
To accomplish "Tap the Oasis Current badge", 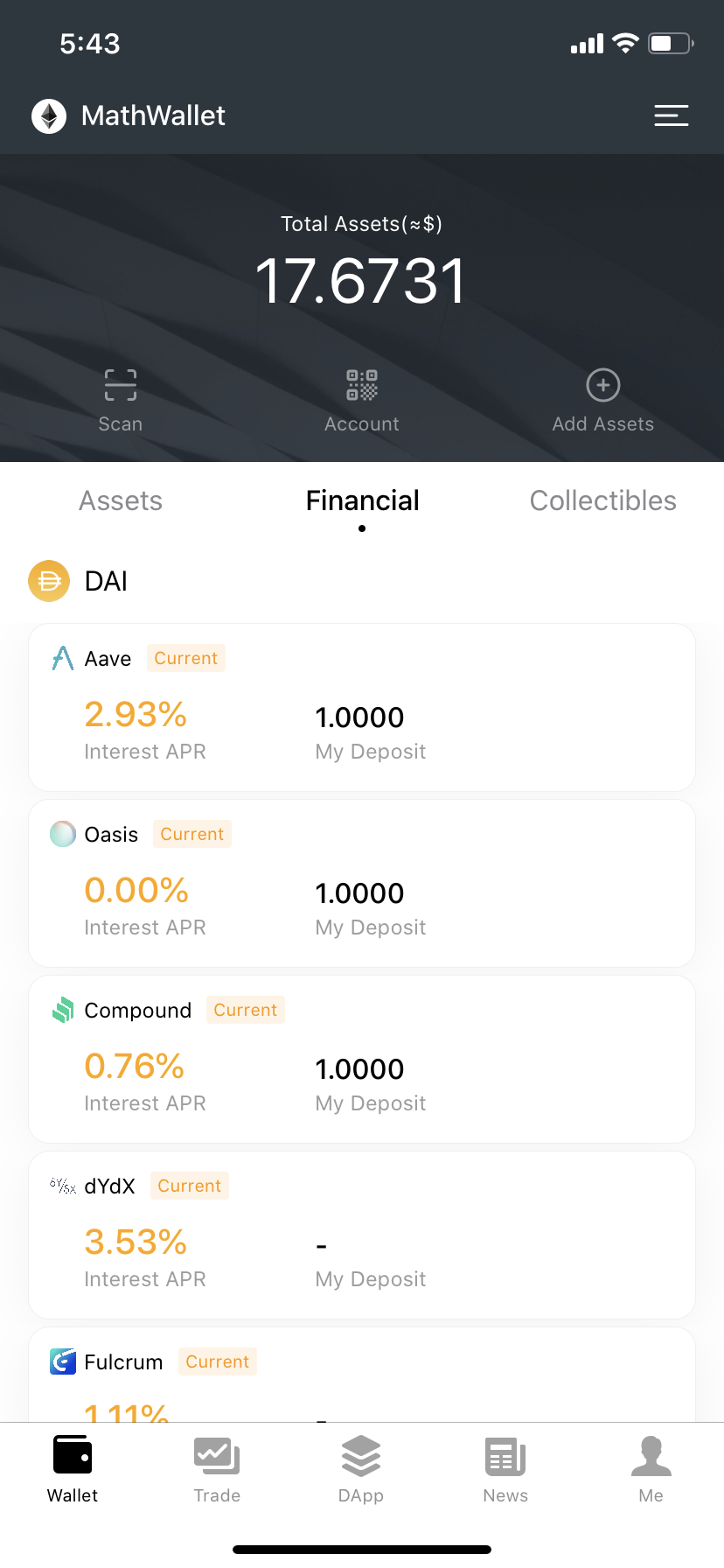I will pyautogui.click(x=191, y=834).
